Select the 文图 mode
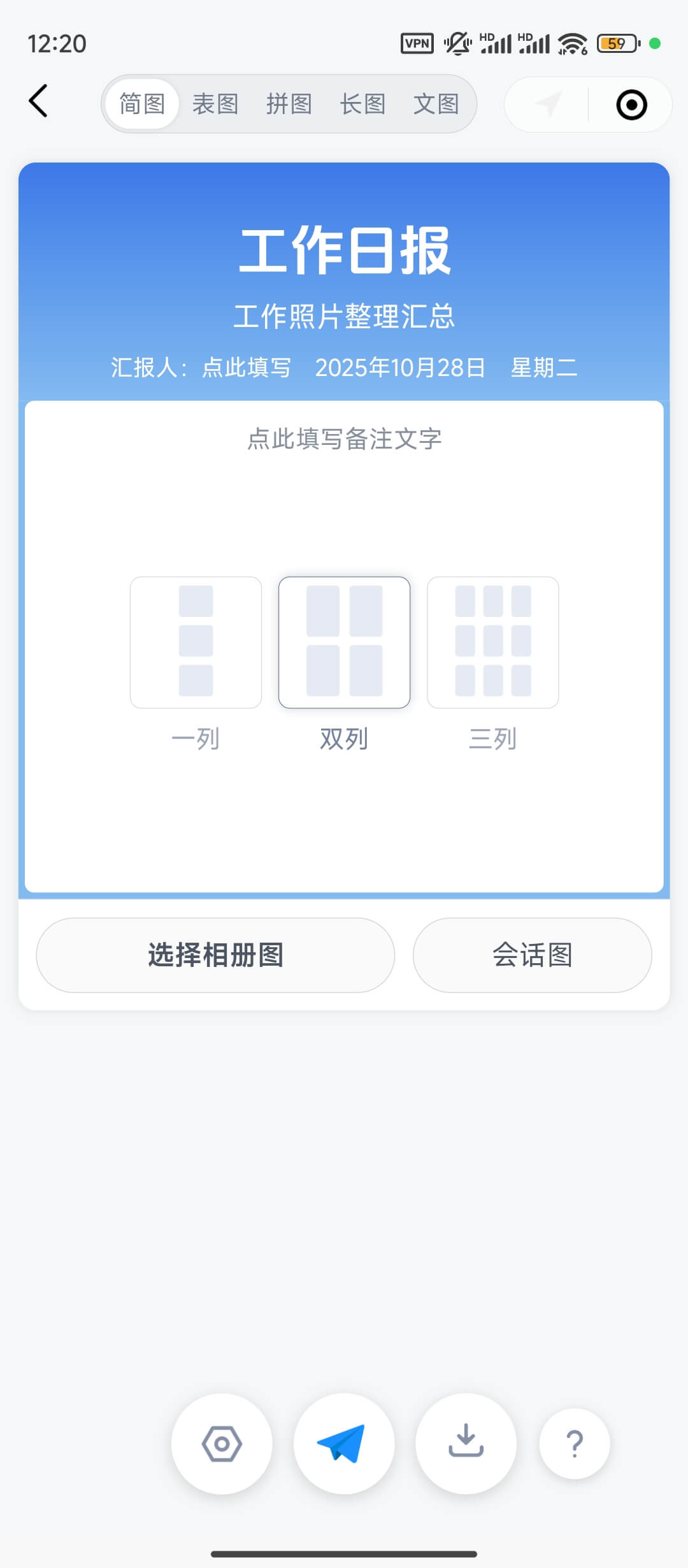This screenshot has height=1568, width=688. click(x=436, y=104)
